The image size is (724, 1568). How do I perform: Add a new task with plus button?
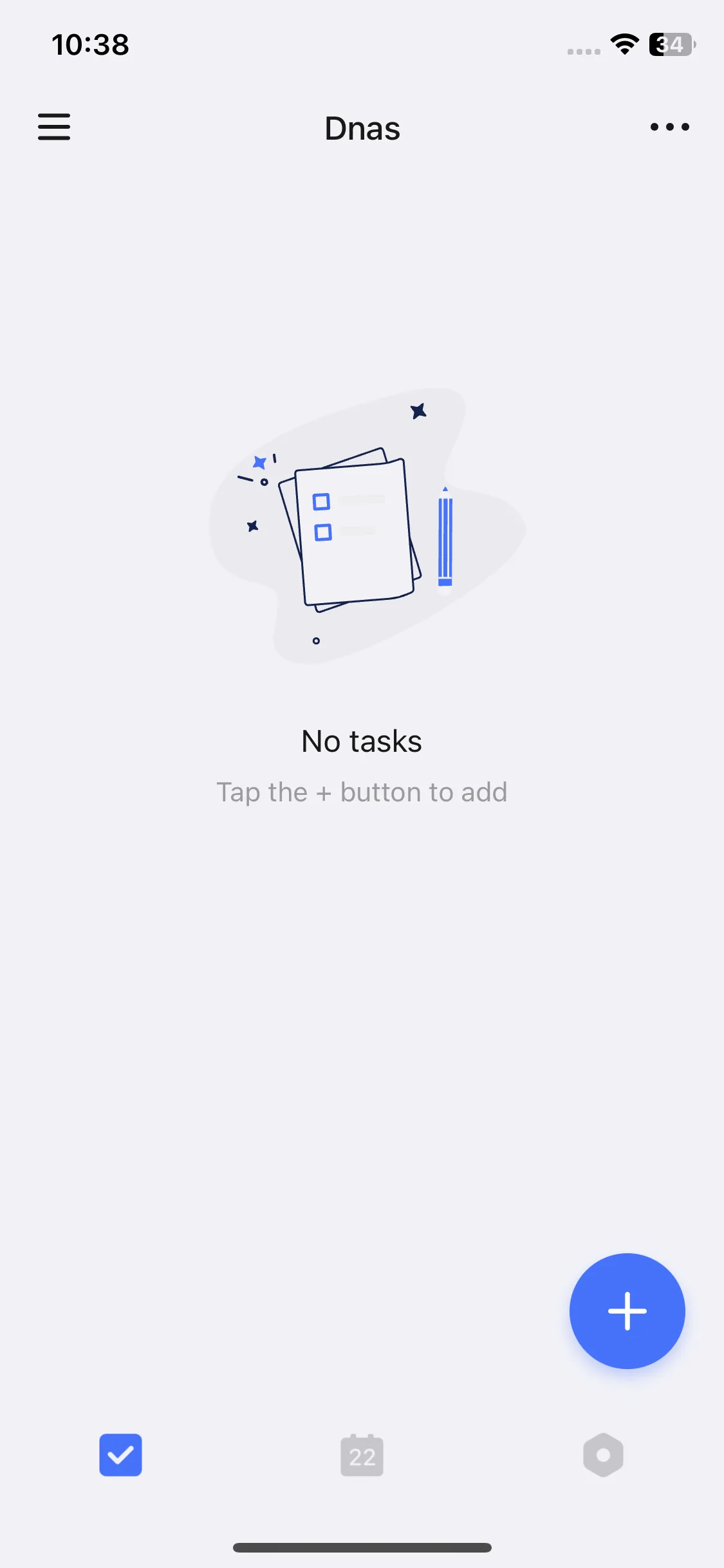[627, 1311]
